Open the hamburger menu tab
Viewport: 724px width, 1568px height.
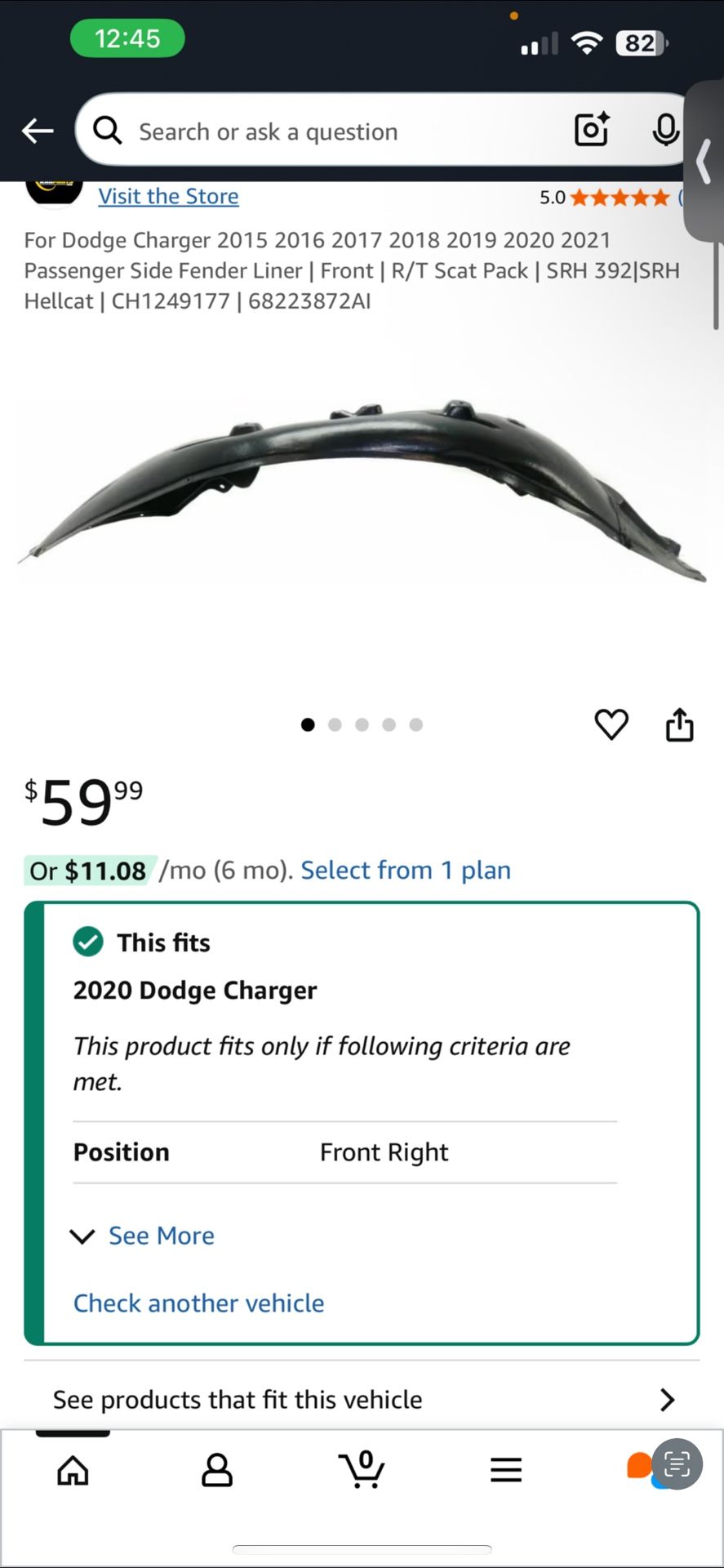(506, 1470)
